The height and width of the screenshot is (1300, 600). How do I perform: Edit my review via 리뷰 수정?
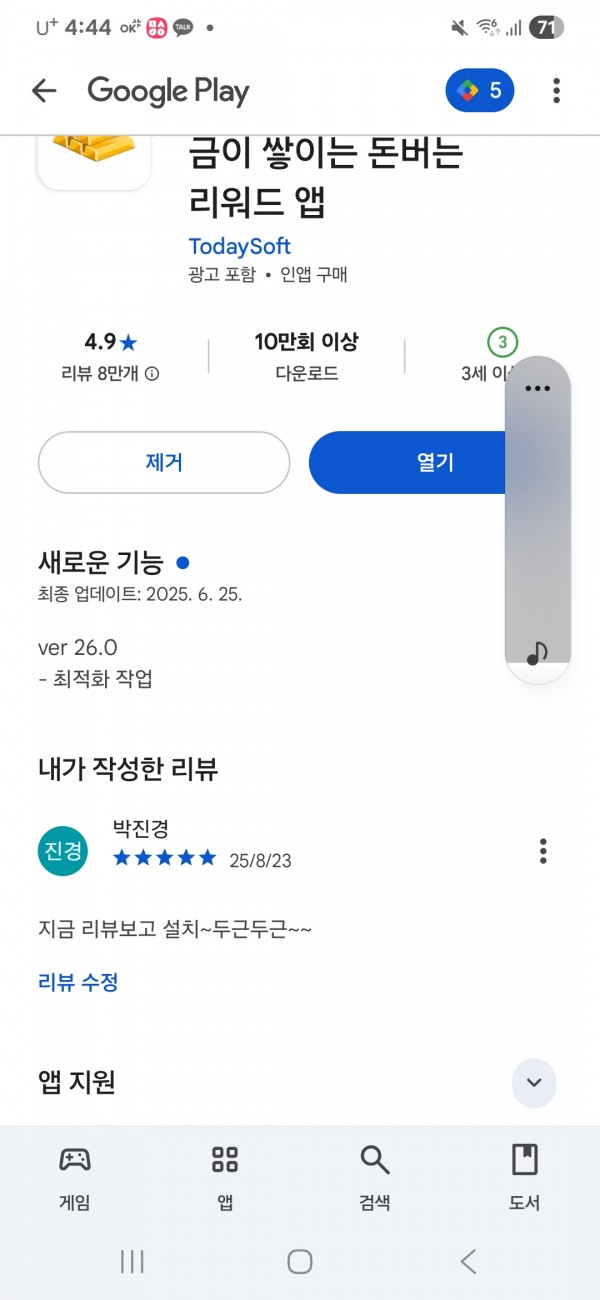[78, 982]
